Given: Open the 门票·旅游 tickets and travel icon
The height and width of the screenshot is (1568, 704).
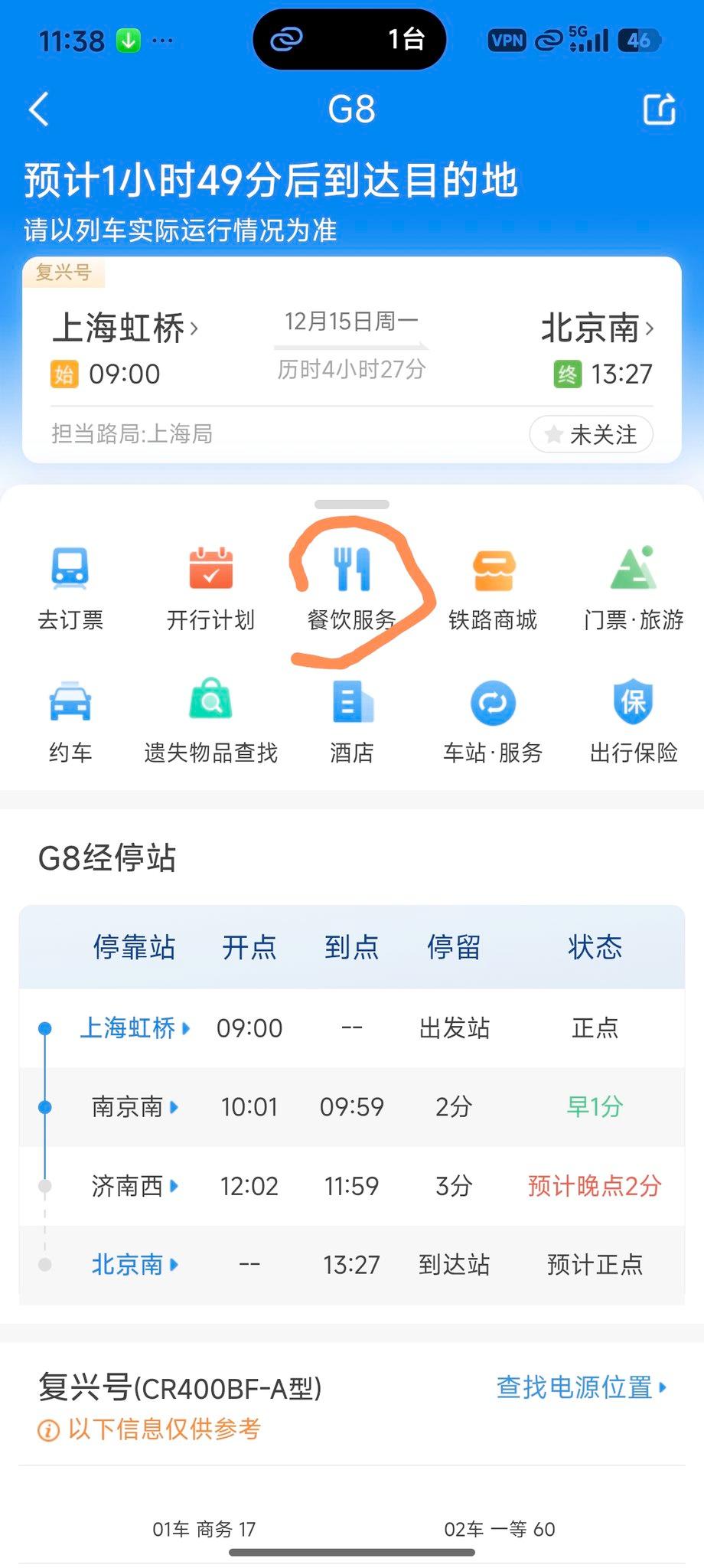Looking at the screenshot, I should tap(634, 586).
